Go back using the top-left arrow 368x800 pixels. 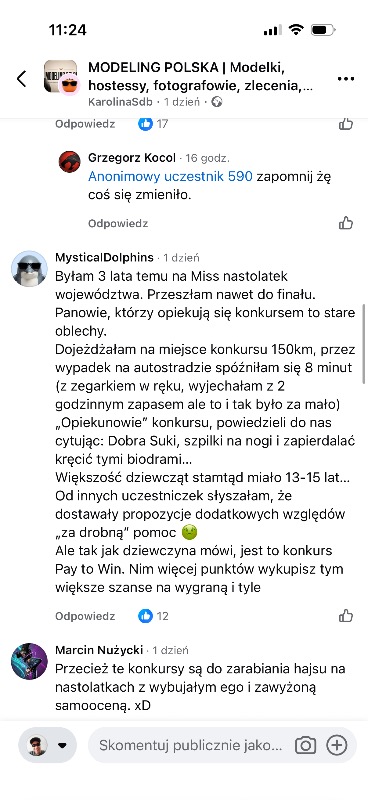(21, 79)
